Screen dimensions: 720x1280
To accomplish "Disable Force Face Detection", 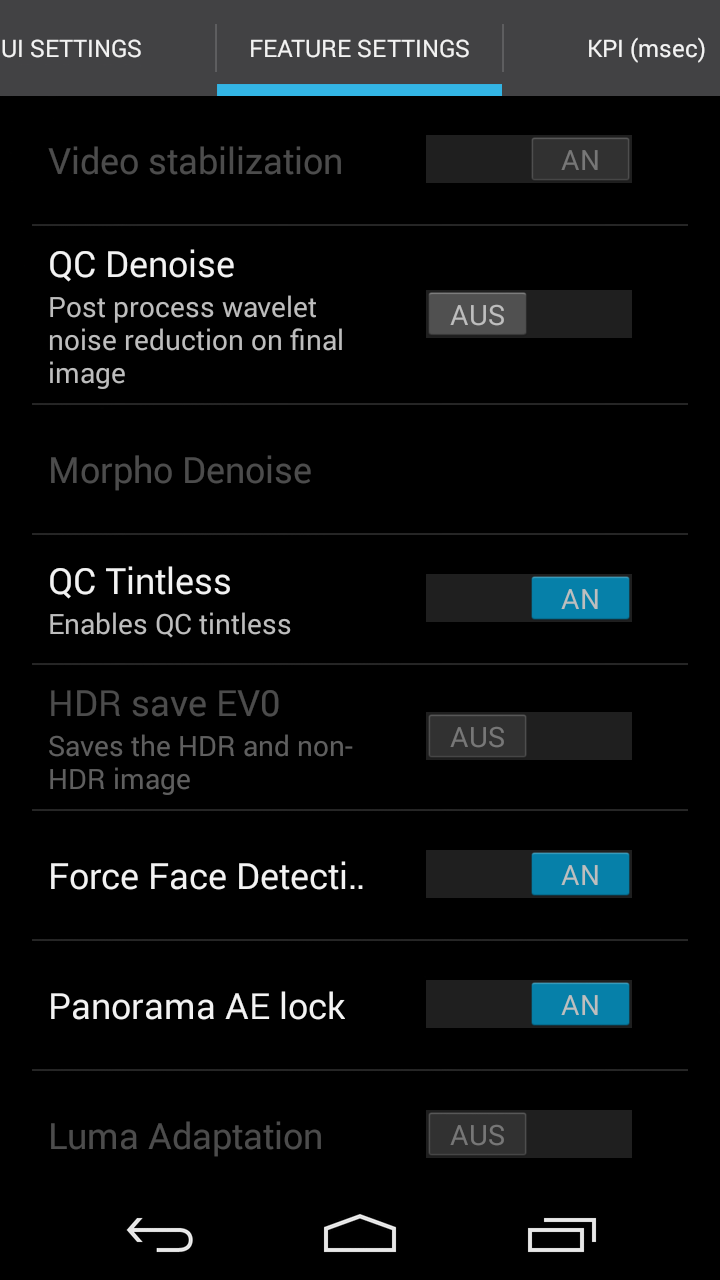I will tap(529, 874).
